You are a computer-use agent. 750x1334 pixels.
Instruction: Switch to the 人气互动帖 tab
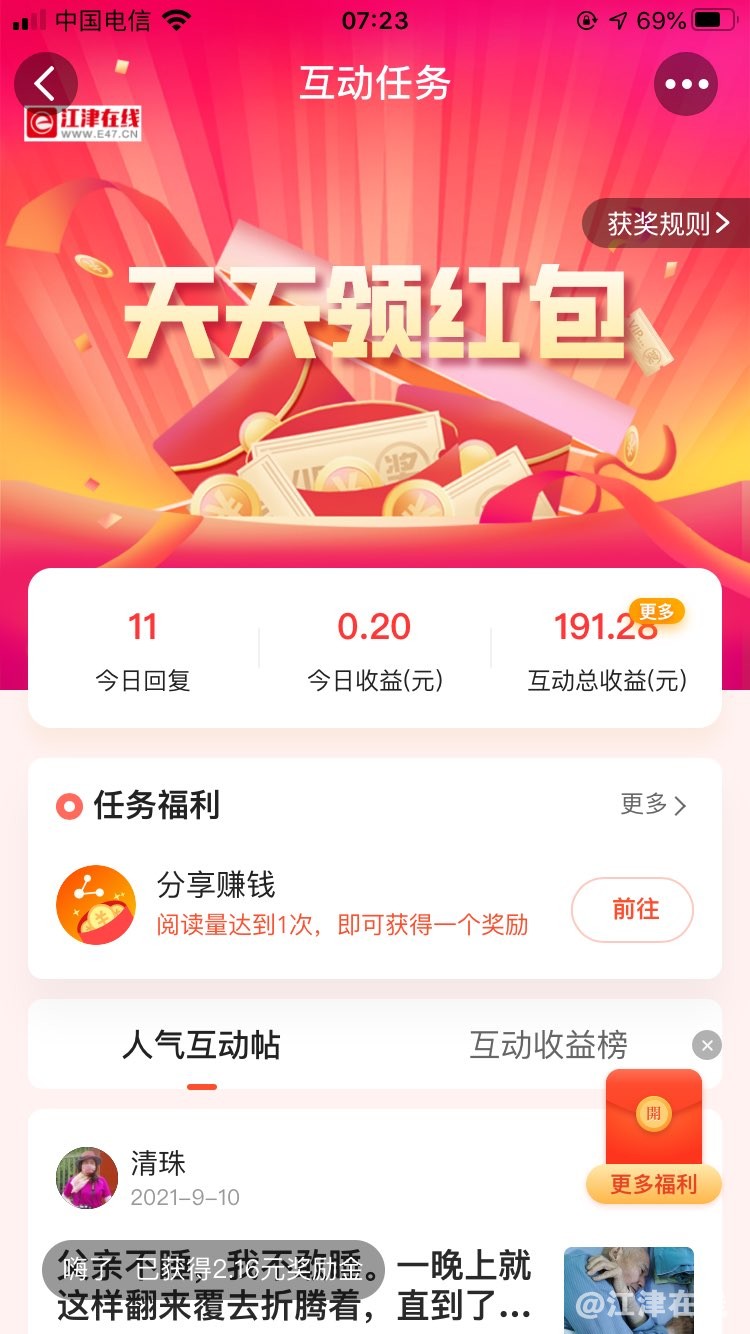[201, 1046]
